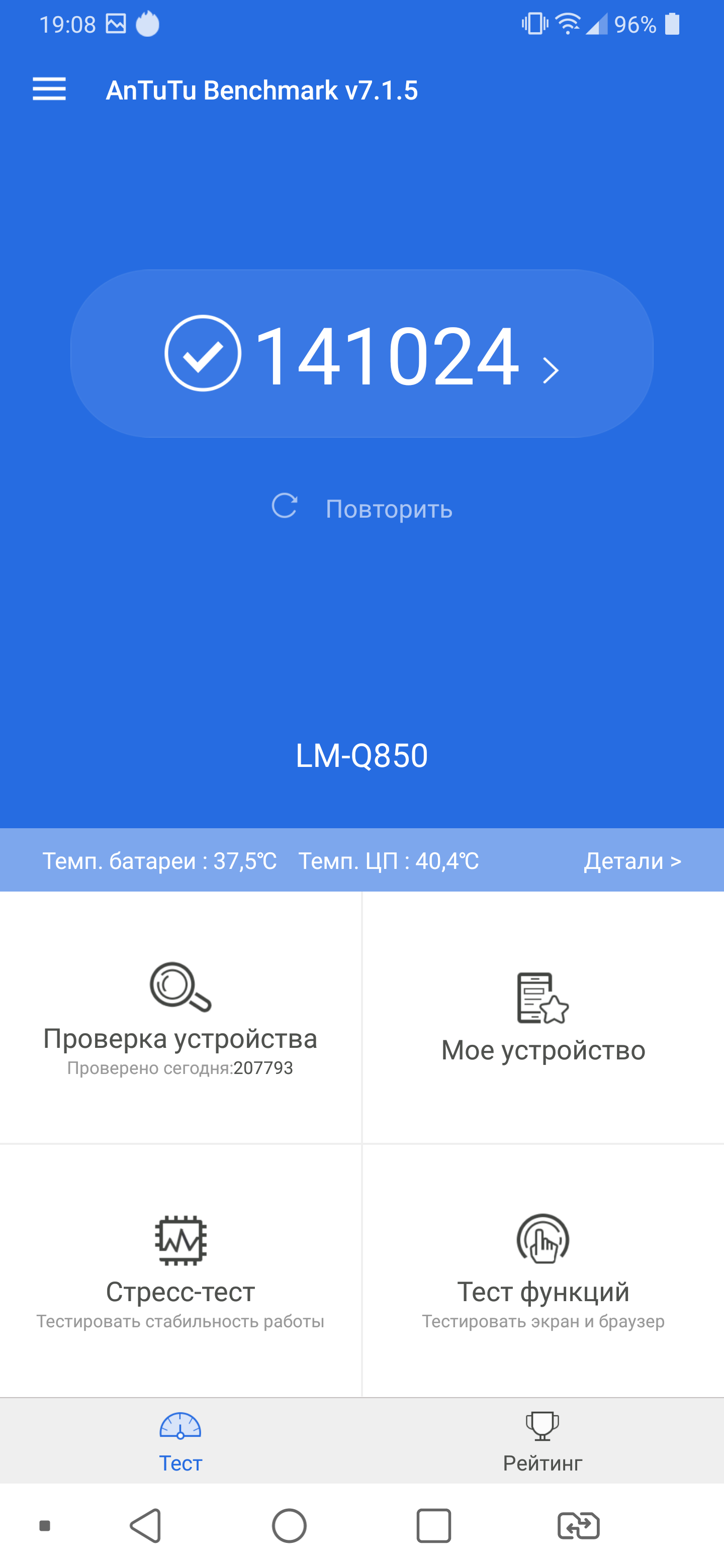Switch to the Рейтинг tab
The height and width of the screenshot is (1568, 724).
(x=542, y=1441)
